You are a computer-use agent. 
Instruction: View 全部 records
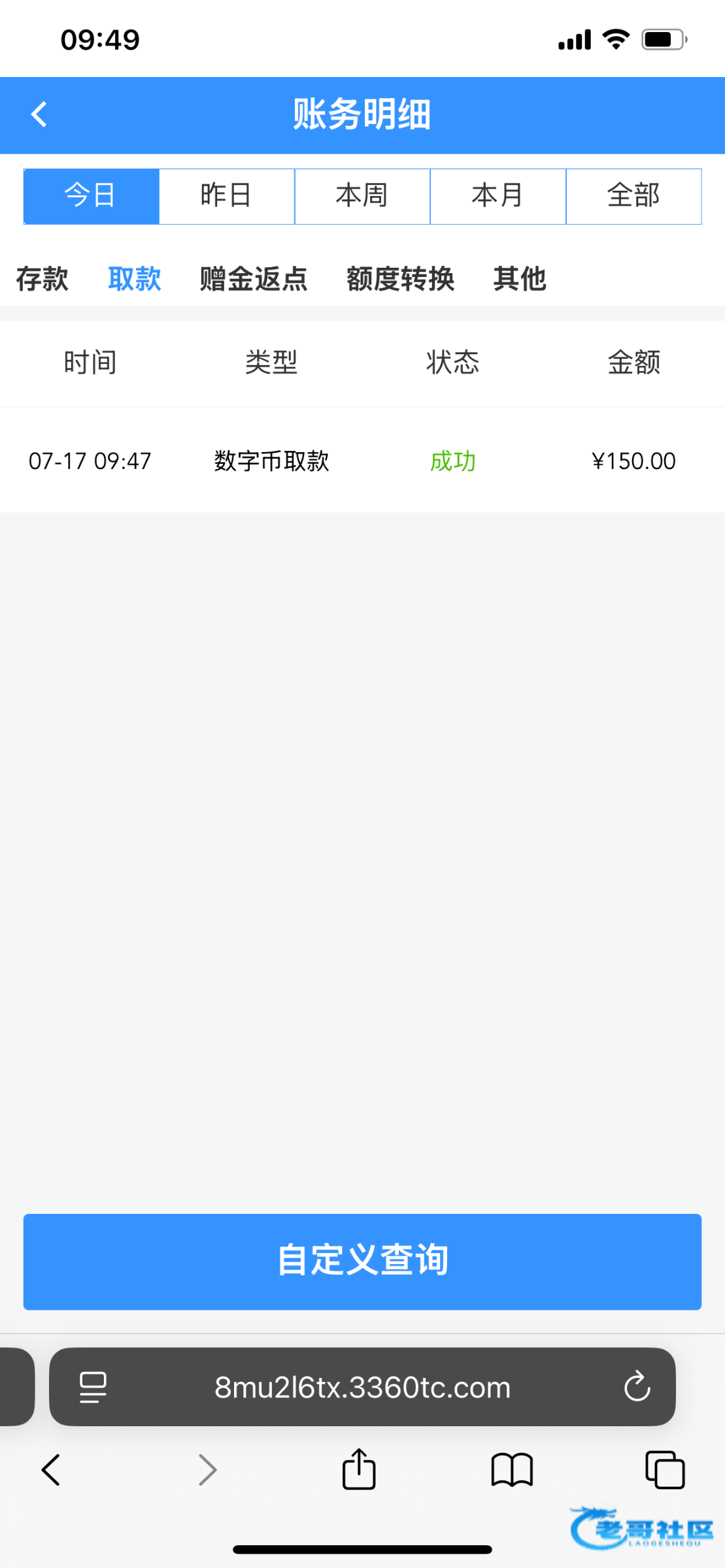[x=633, y=196]
